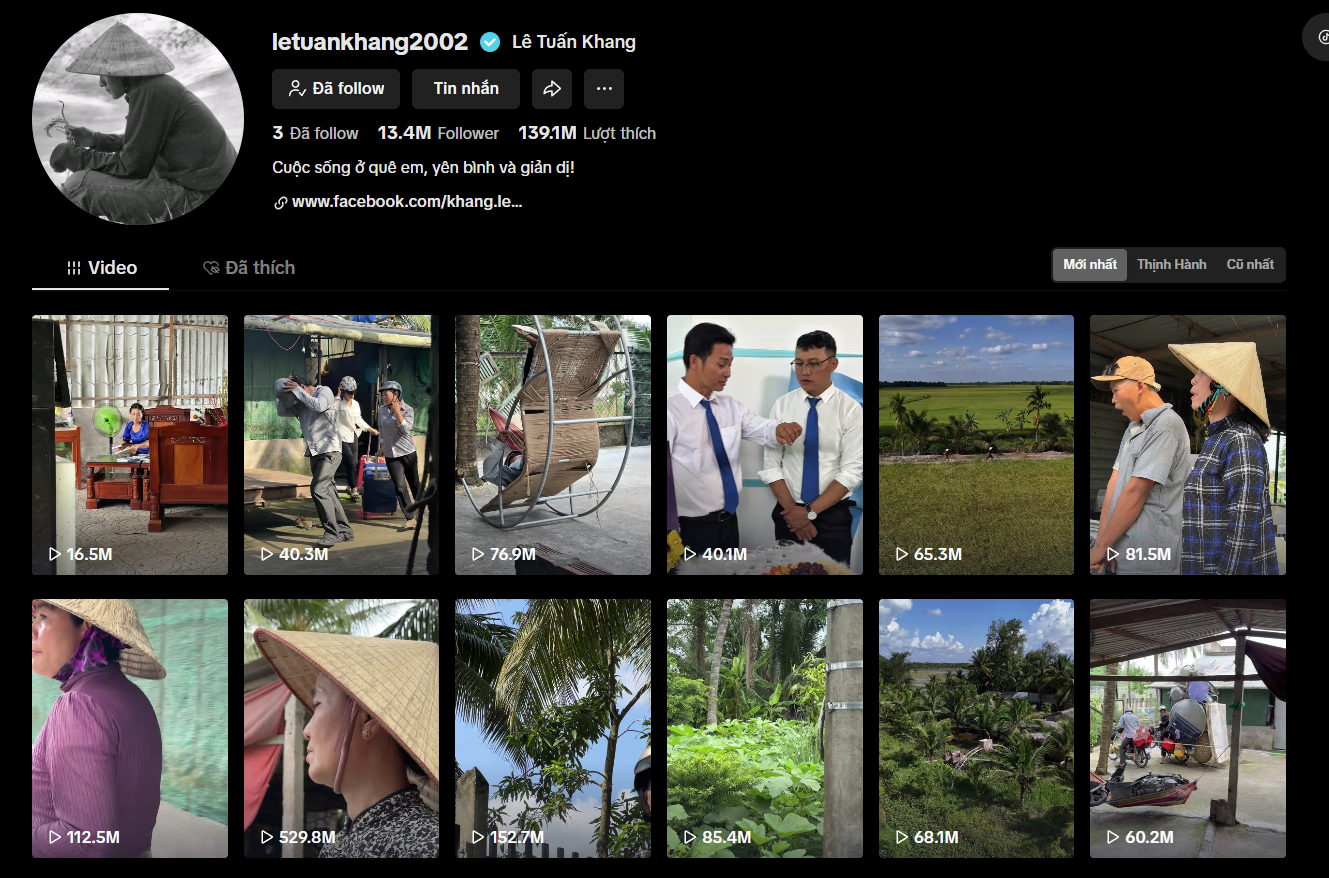This screenshot has width=1329, height=878.
Task: Choose the Mới nhất sorting option
Action: 1090,265
